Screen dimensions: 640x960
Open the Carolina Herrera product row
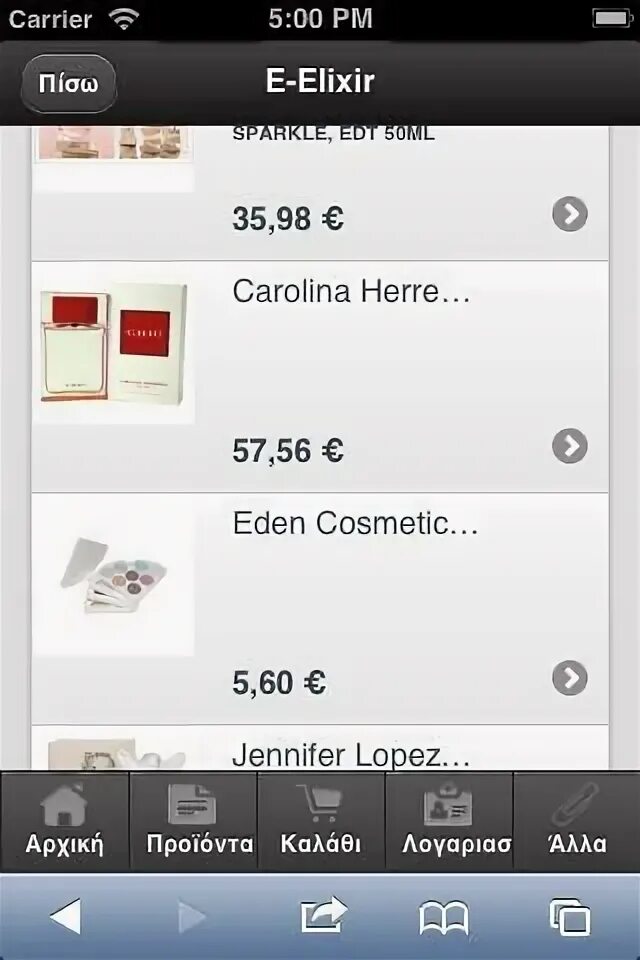(320, 377)
